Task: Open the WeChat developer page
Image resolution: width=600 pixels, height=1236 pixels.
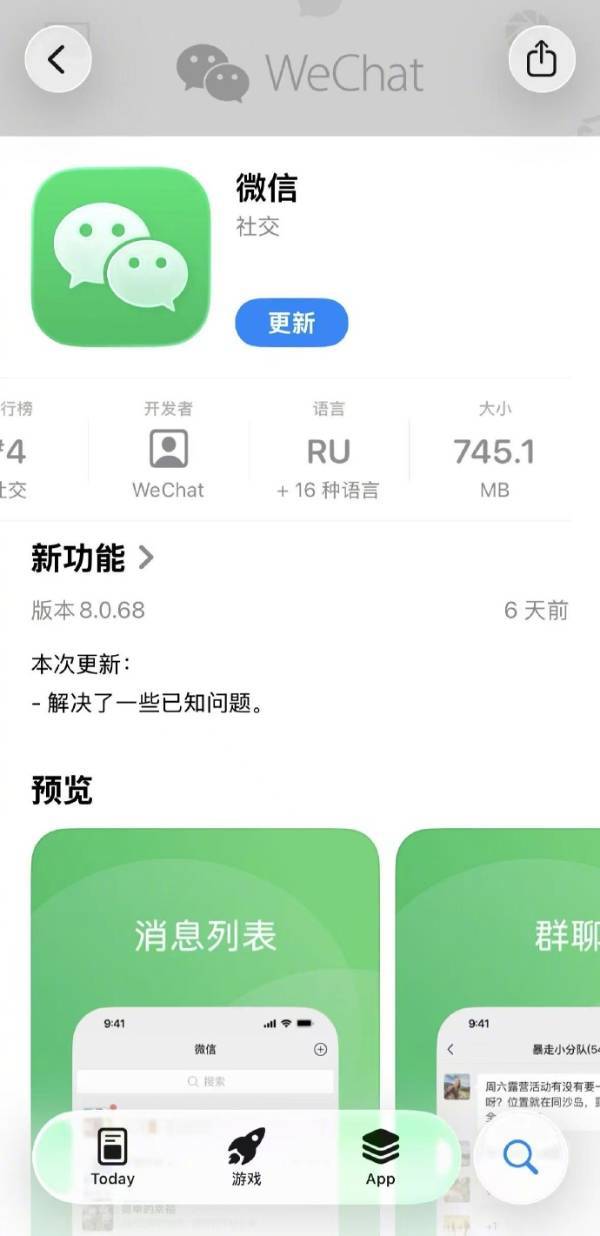Action: [x=168, y=450]
